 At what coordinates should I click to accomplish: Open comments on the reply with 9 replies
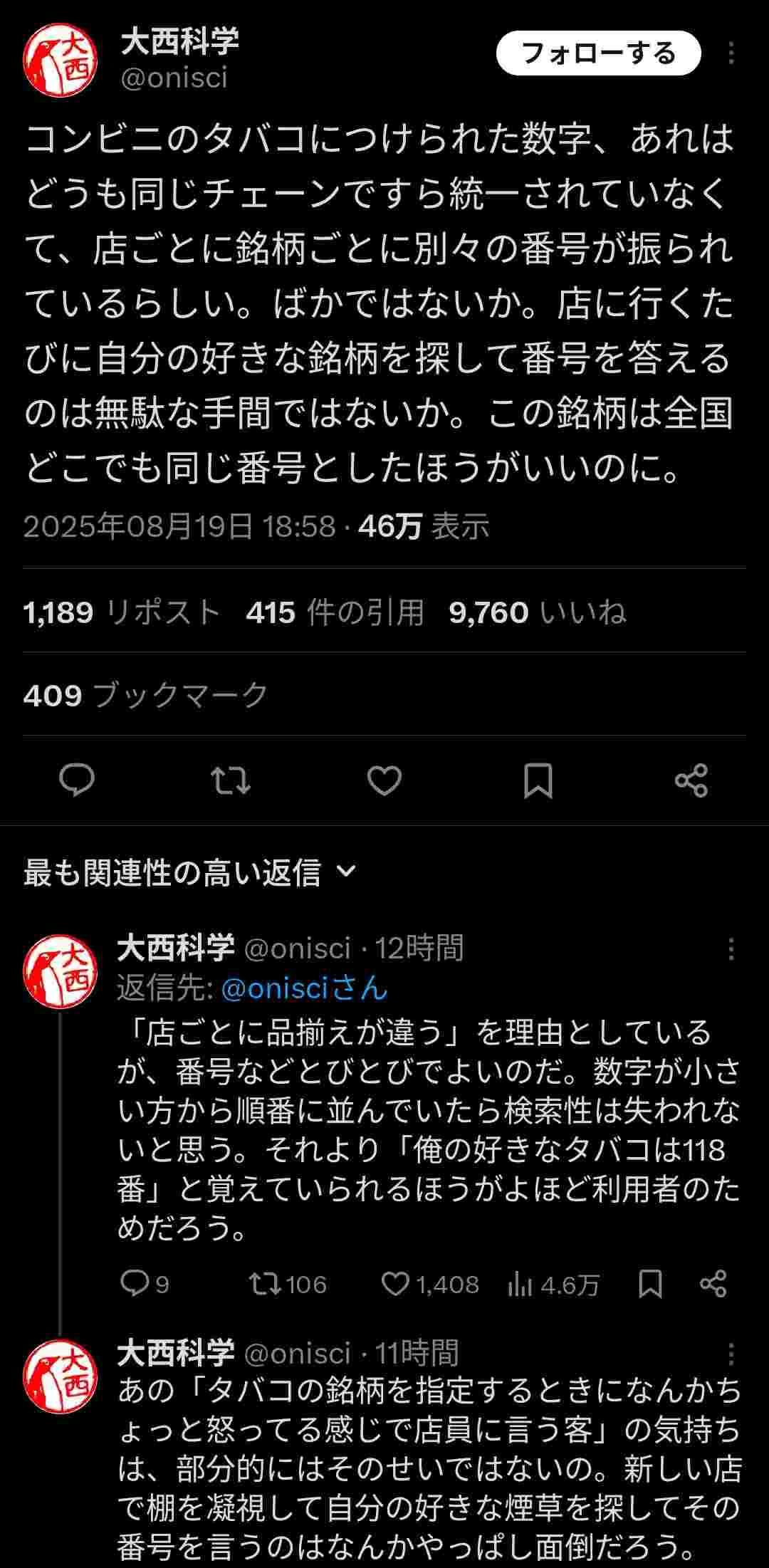(x=134, y=1284)
